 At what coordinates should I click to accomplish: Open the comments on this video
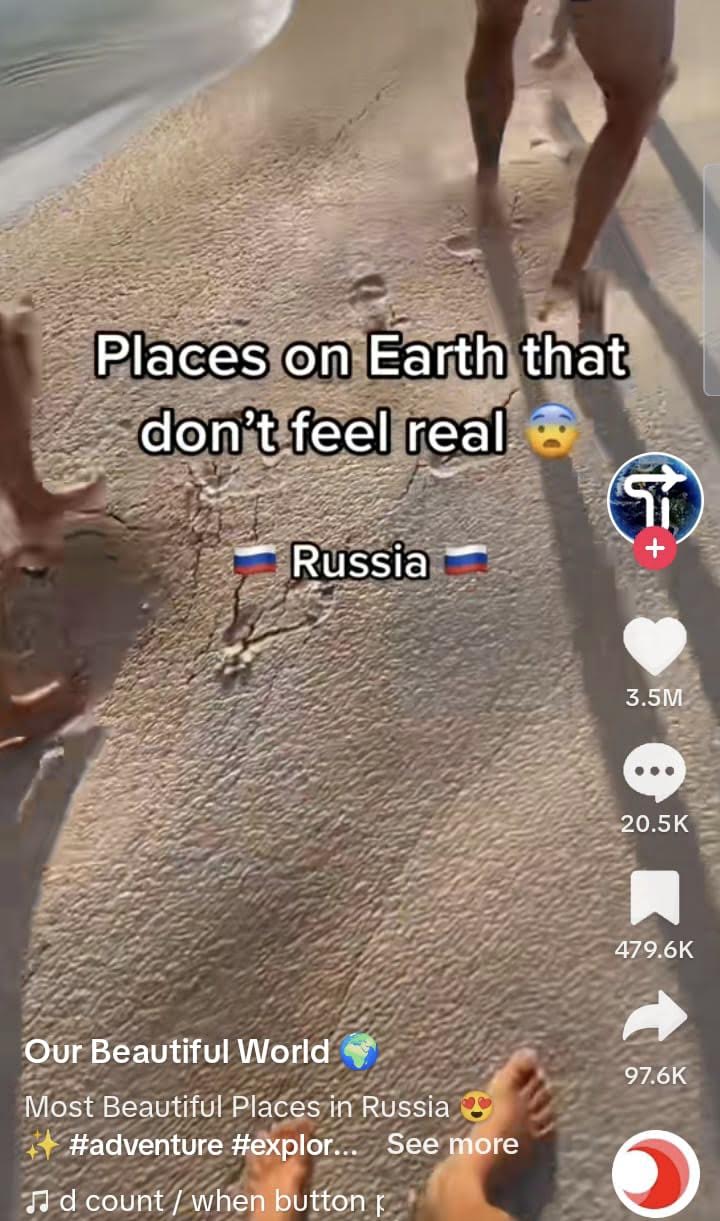(655, 774)
